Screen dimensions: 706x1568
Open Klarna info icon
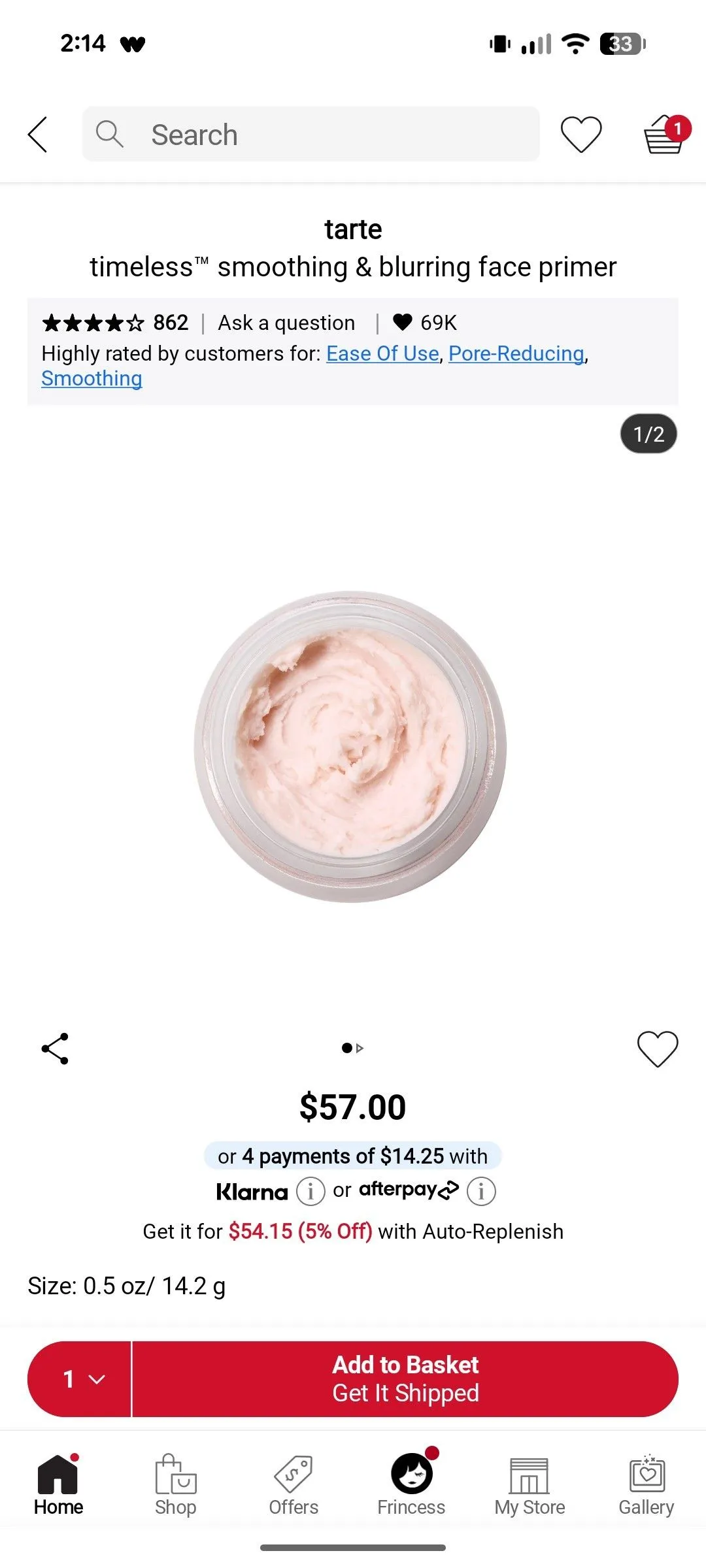pyautogui.click(x=311, y=1191)
